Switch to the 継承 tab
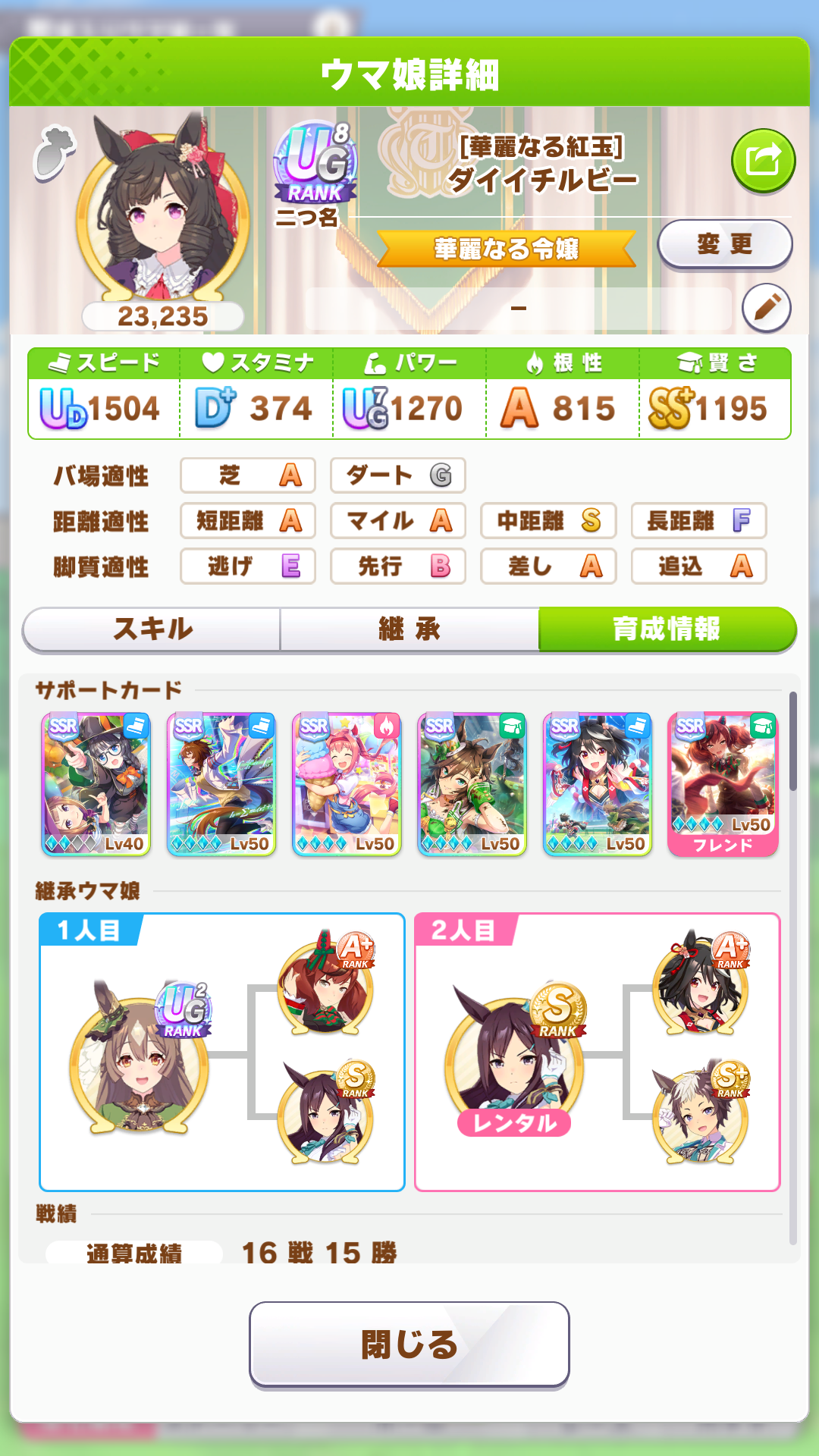Screen dimensions: 819x1456 (x=409, y=629)
